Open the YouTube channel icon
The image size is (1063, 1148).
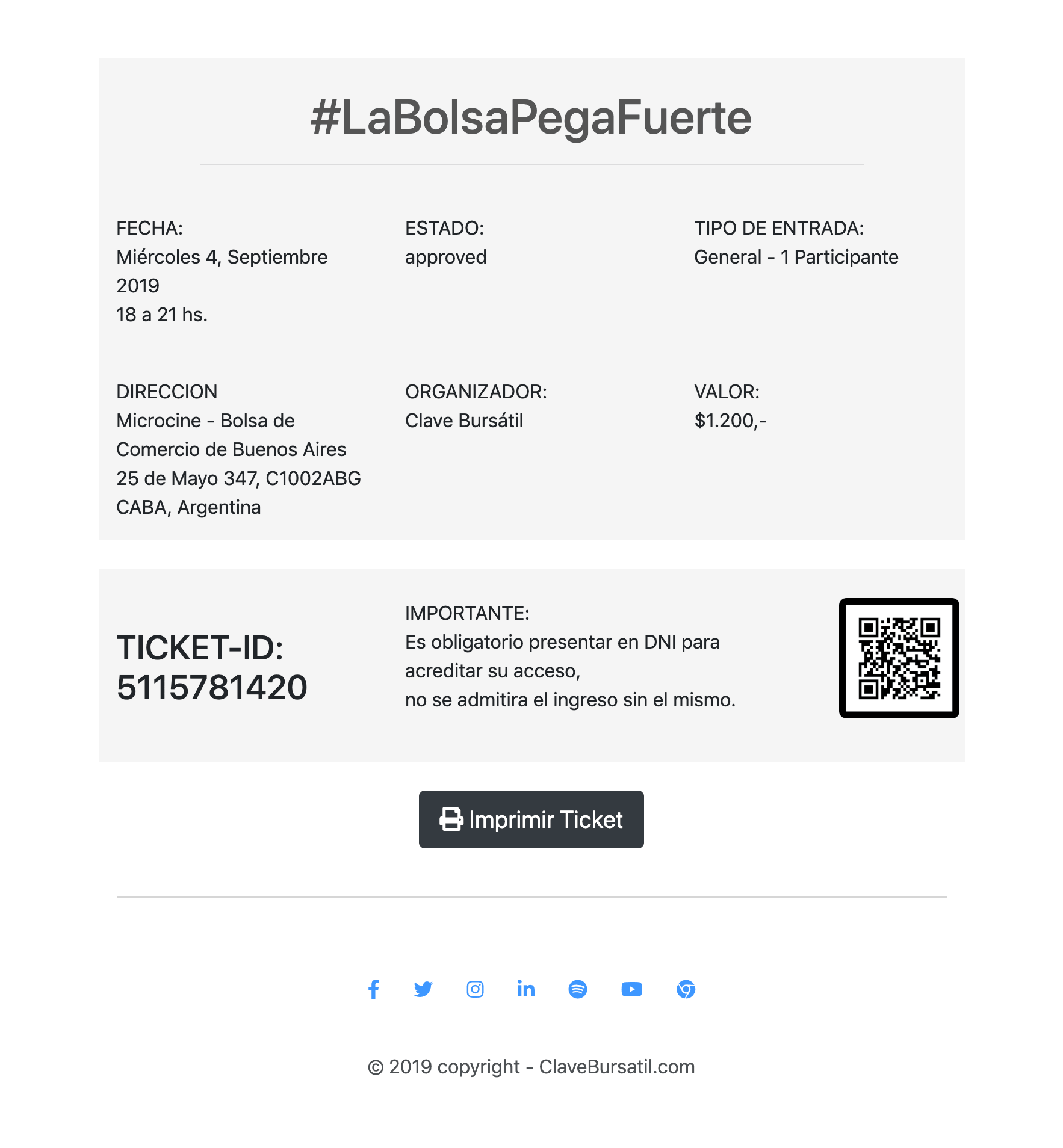pyautogui.click(x=631, y=989)
